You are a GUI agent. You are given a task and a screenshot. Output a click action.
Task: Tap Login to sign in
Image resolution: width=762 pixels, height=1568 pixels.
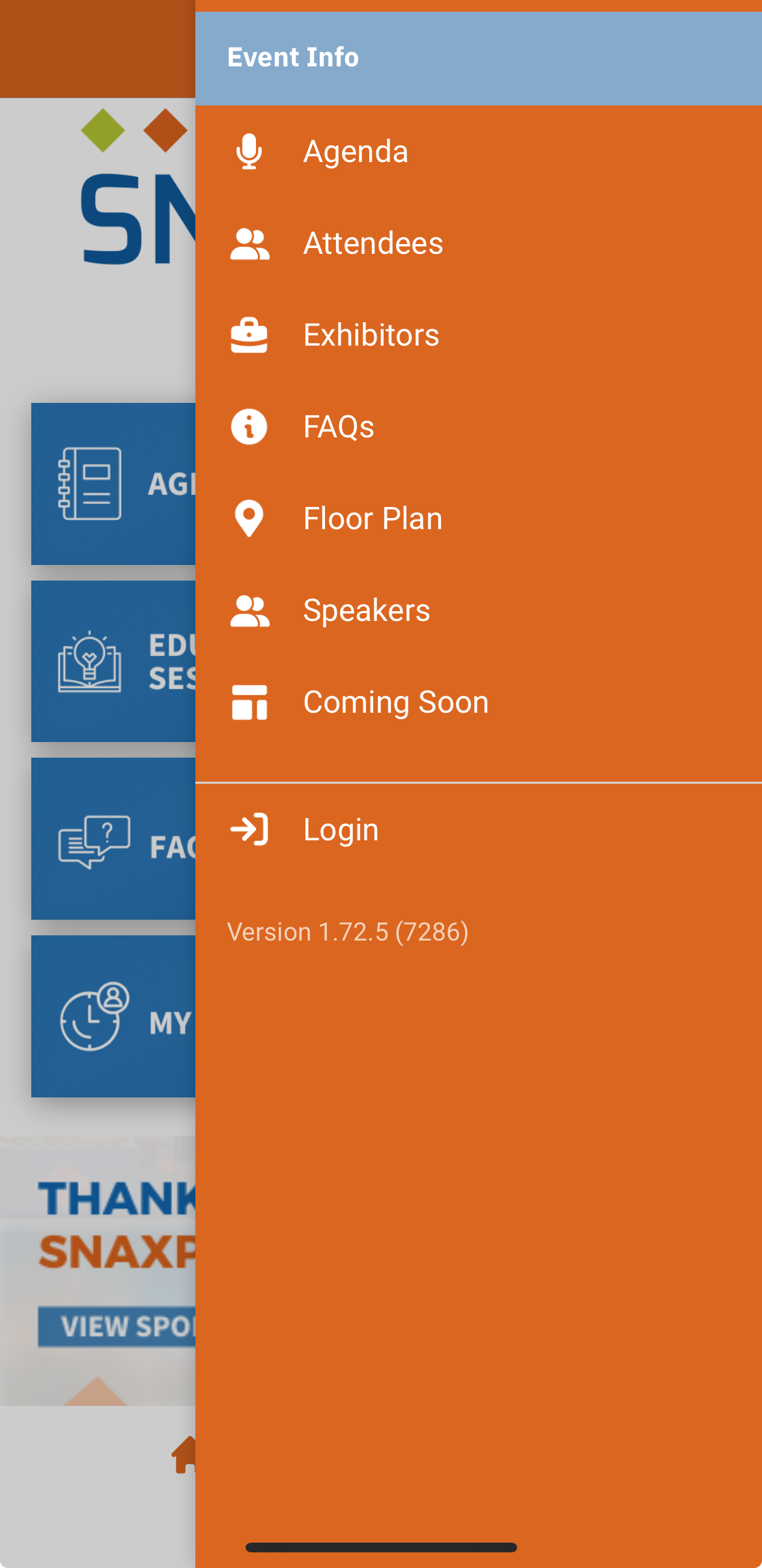[x=341, y=830]
